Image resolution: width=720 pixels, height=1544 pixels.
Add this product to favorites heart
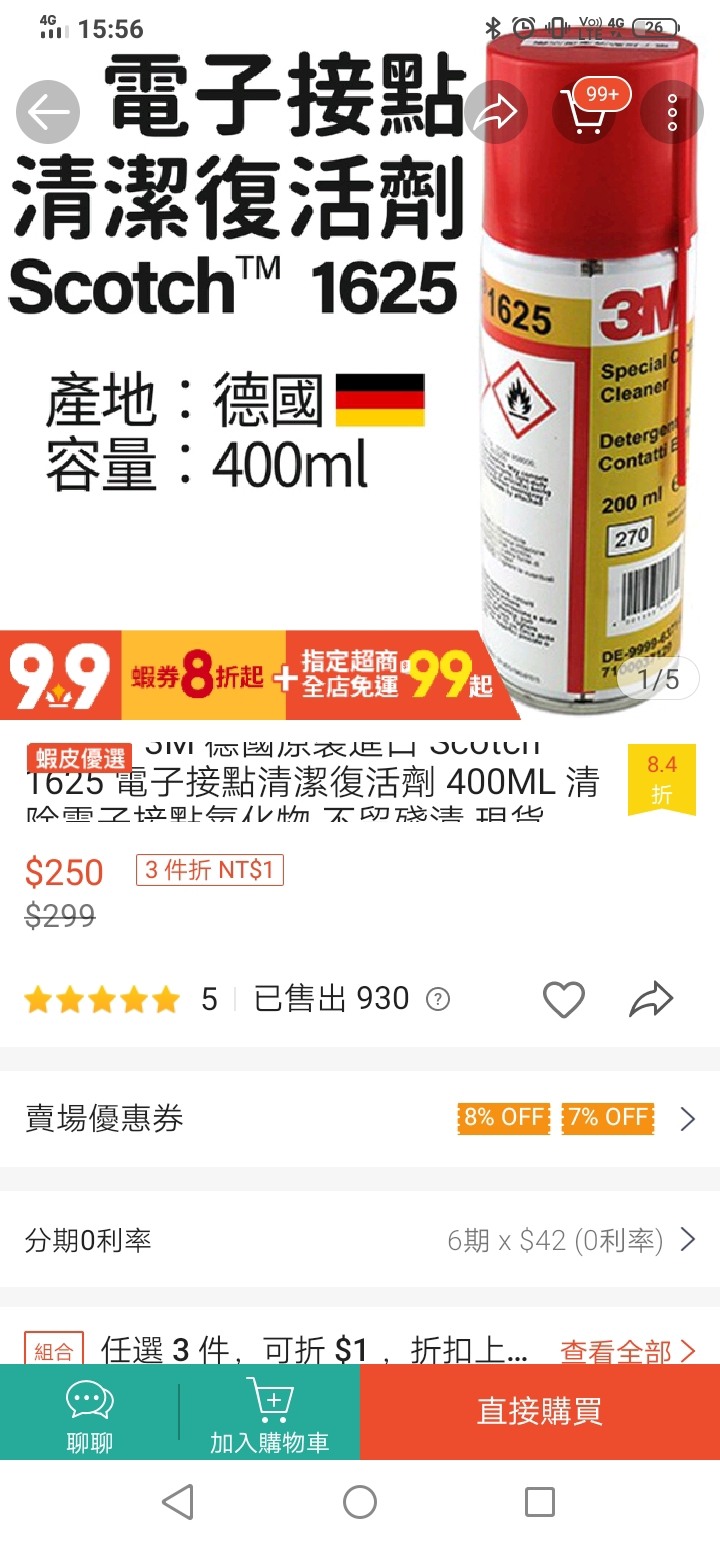[x=563, y=999]
